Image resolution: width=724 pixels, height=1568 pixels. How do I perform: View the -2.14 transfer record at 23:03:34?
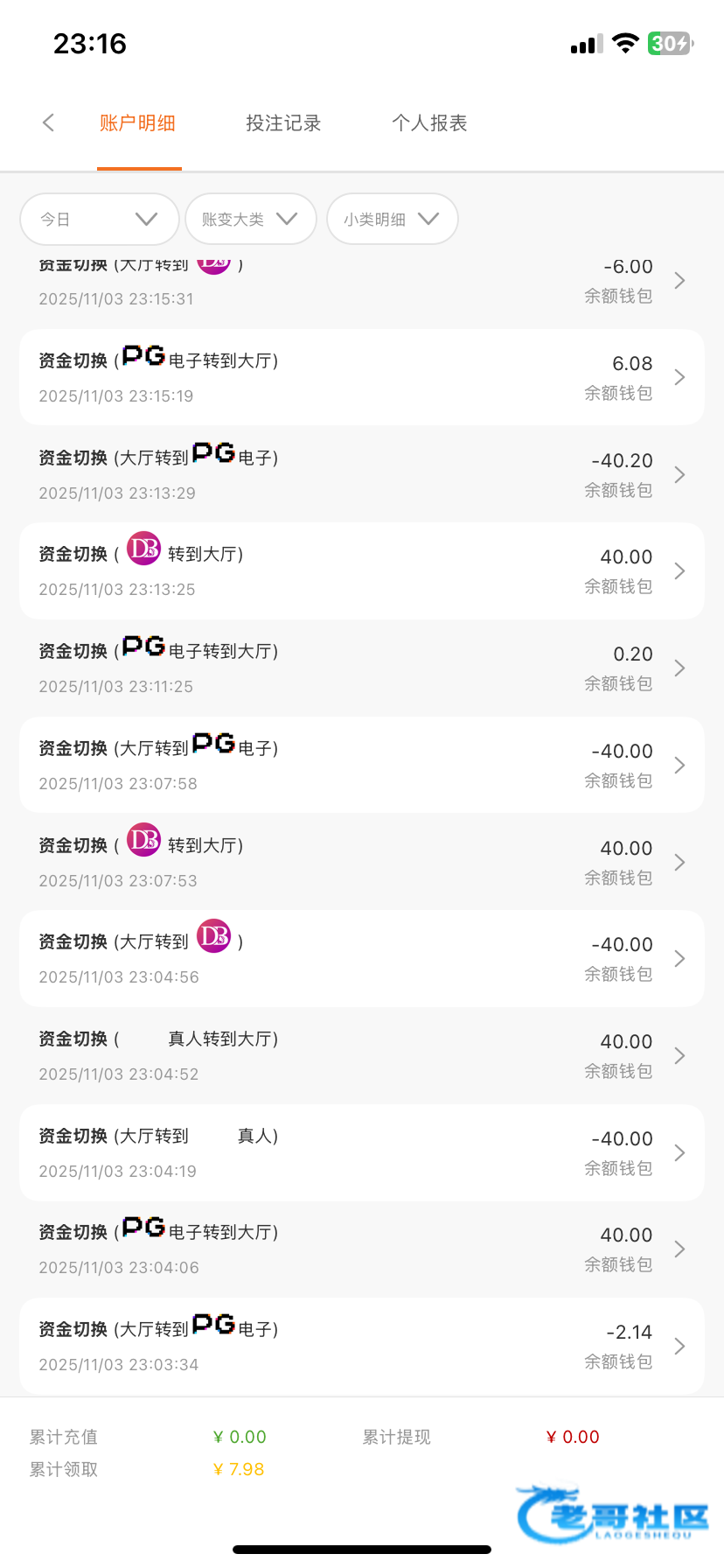(361, 1346)
